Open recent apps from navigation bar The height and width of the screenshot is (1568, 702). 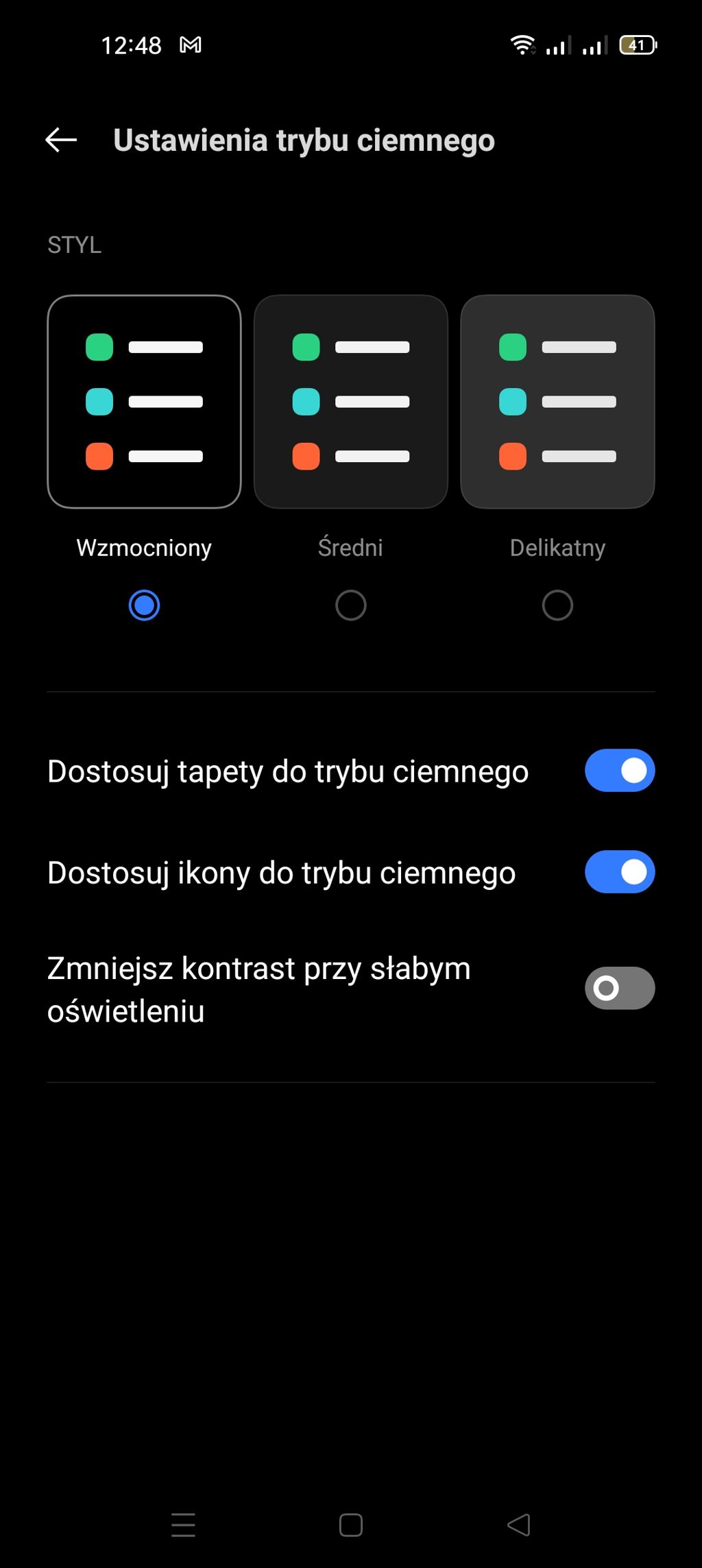[183, 1525]
